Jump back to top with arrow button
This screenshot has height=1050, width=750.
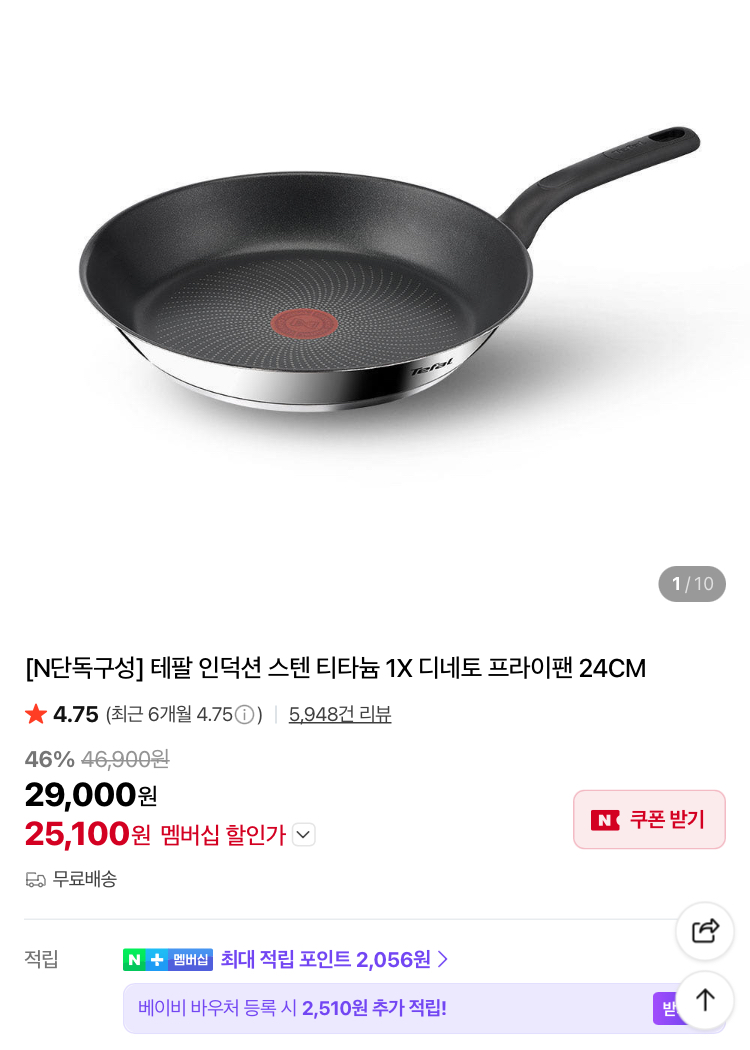click(x=705, y=999)
